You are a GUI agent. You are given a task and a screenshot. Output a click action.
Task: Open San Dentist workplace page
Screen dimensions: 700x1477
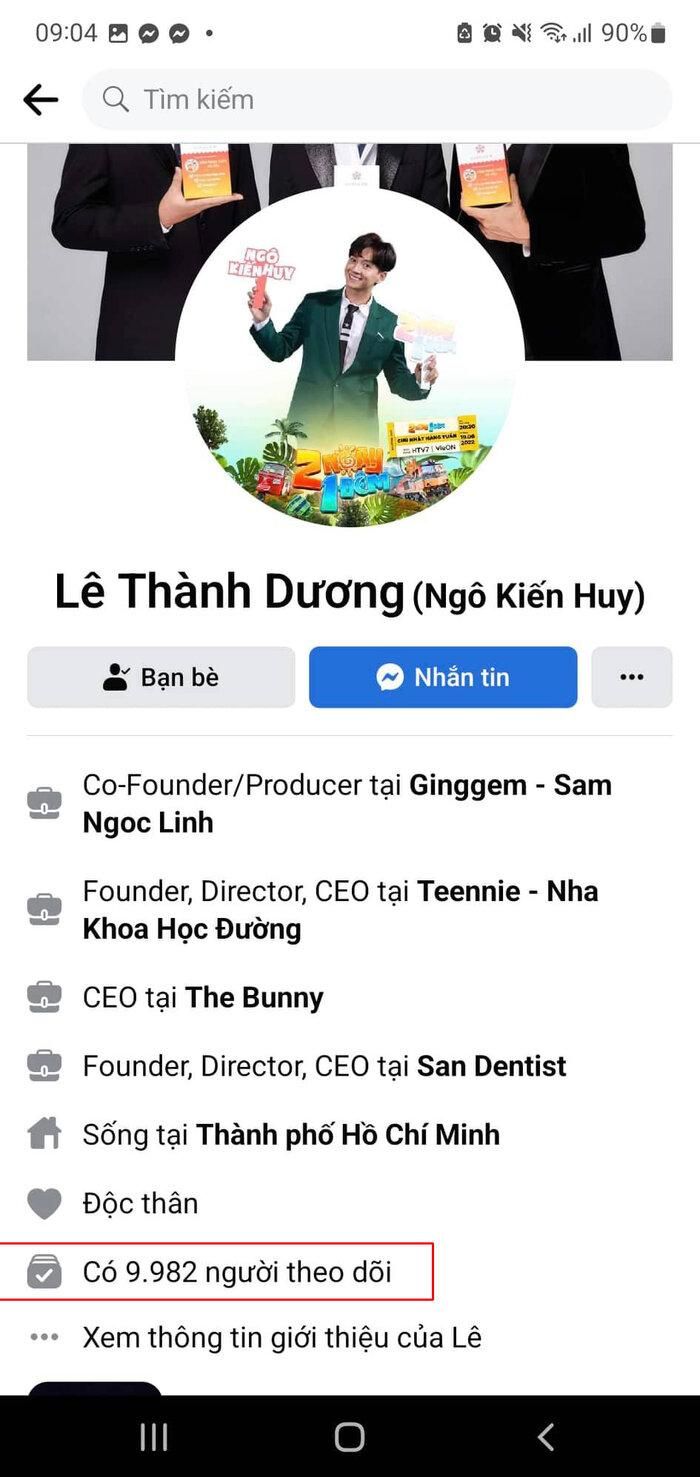pyautogui.click(x=491, y=1066)
